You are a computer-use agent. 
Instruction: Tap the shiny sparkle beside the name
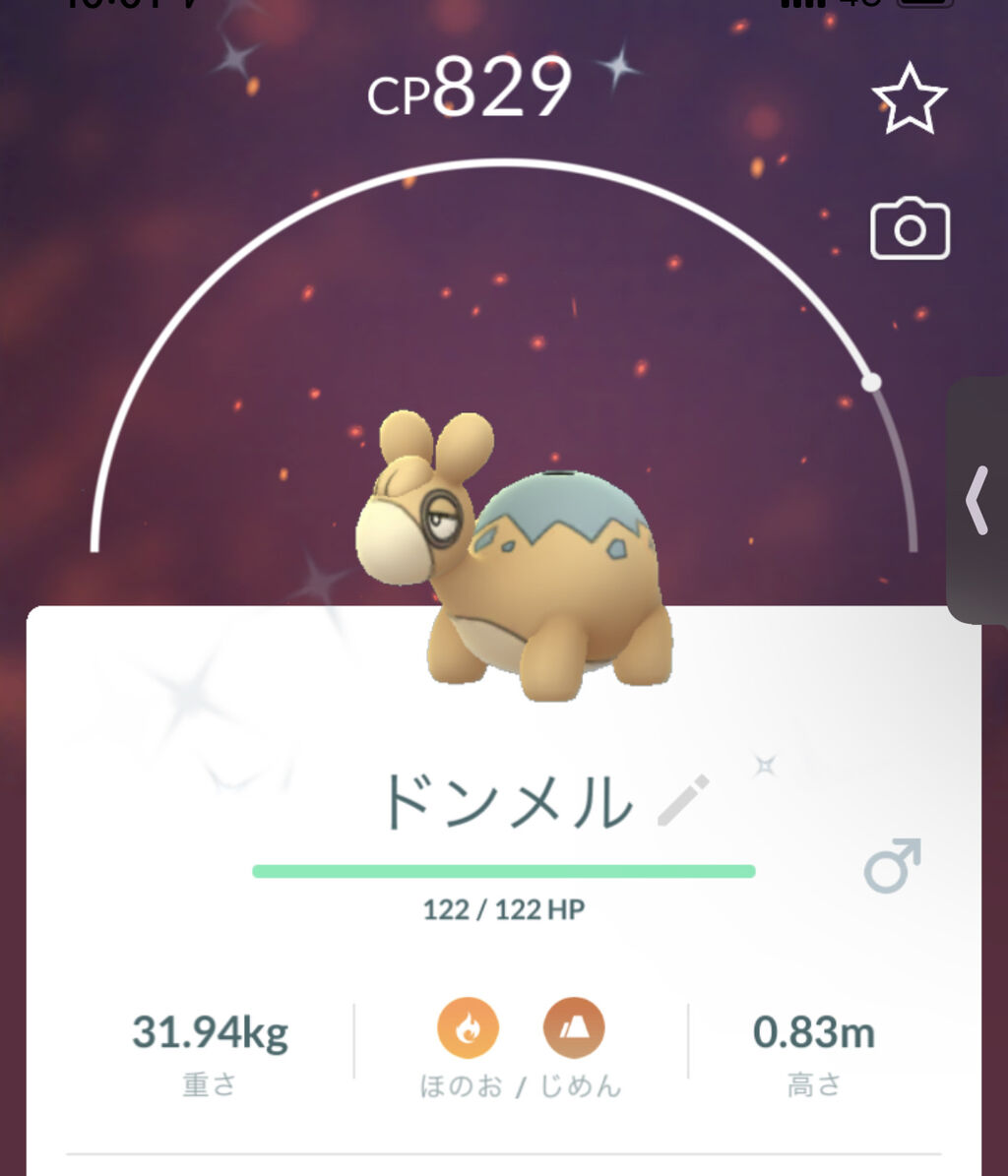(763, 763)
